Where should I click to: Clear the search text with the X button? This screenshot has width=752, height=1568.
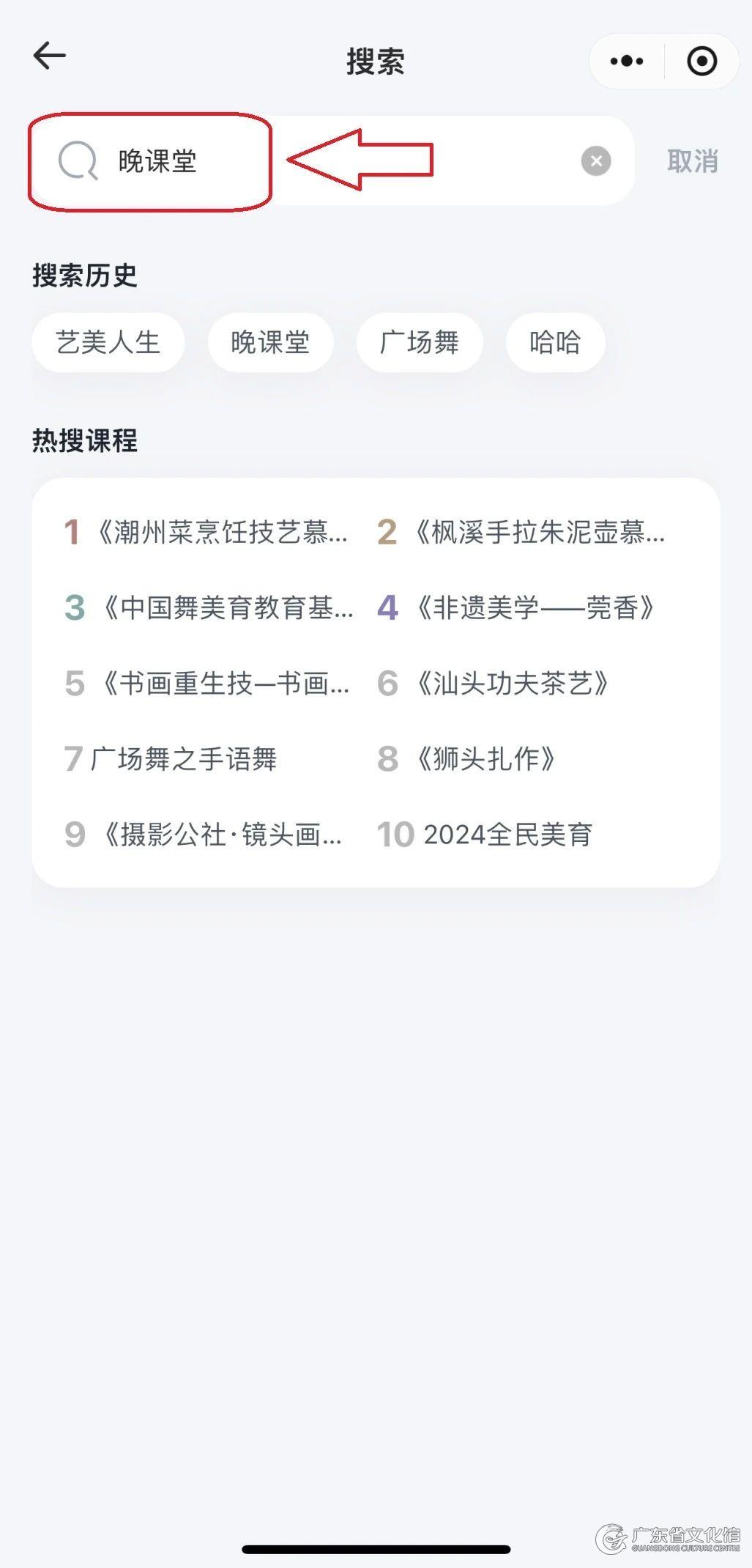click(596, 160)
